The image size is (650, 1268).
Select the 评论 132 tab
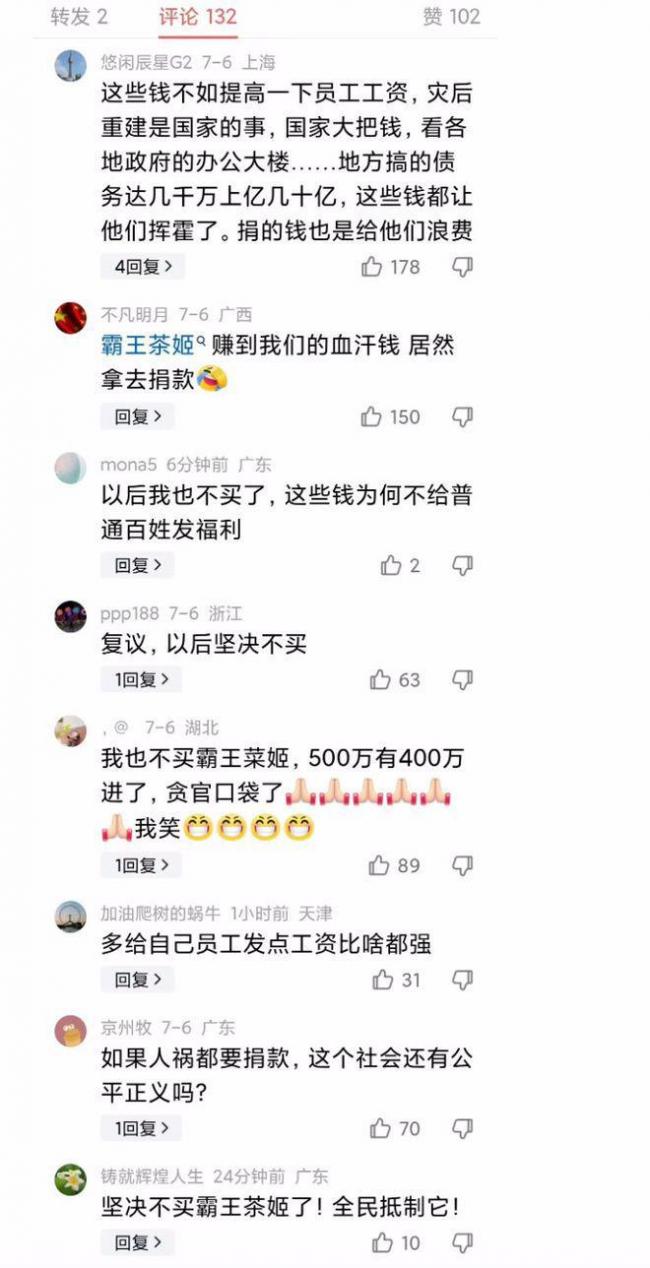tap(197, 16)
